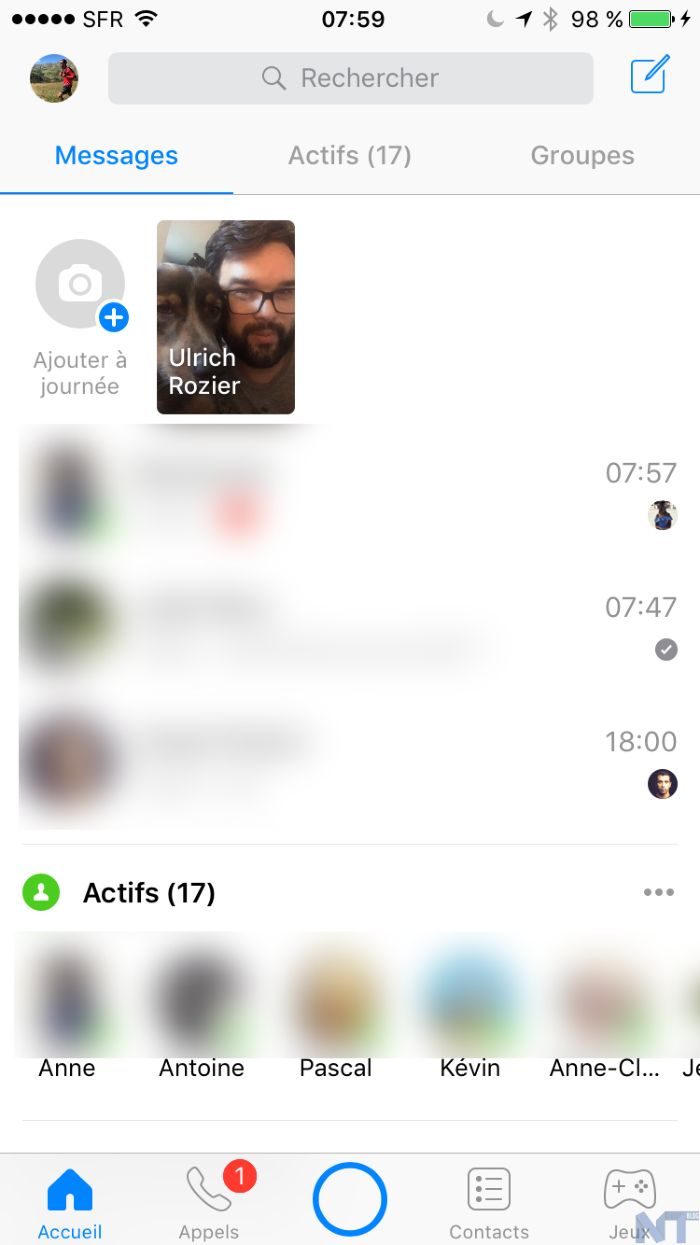This screenshot has width=700, height=1245.
Task: Open Anne-Cl… from active contacts
Action: (x=604, y=1000)
